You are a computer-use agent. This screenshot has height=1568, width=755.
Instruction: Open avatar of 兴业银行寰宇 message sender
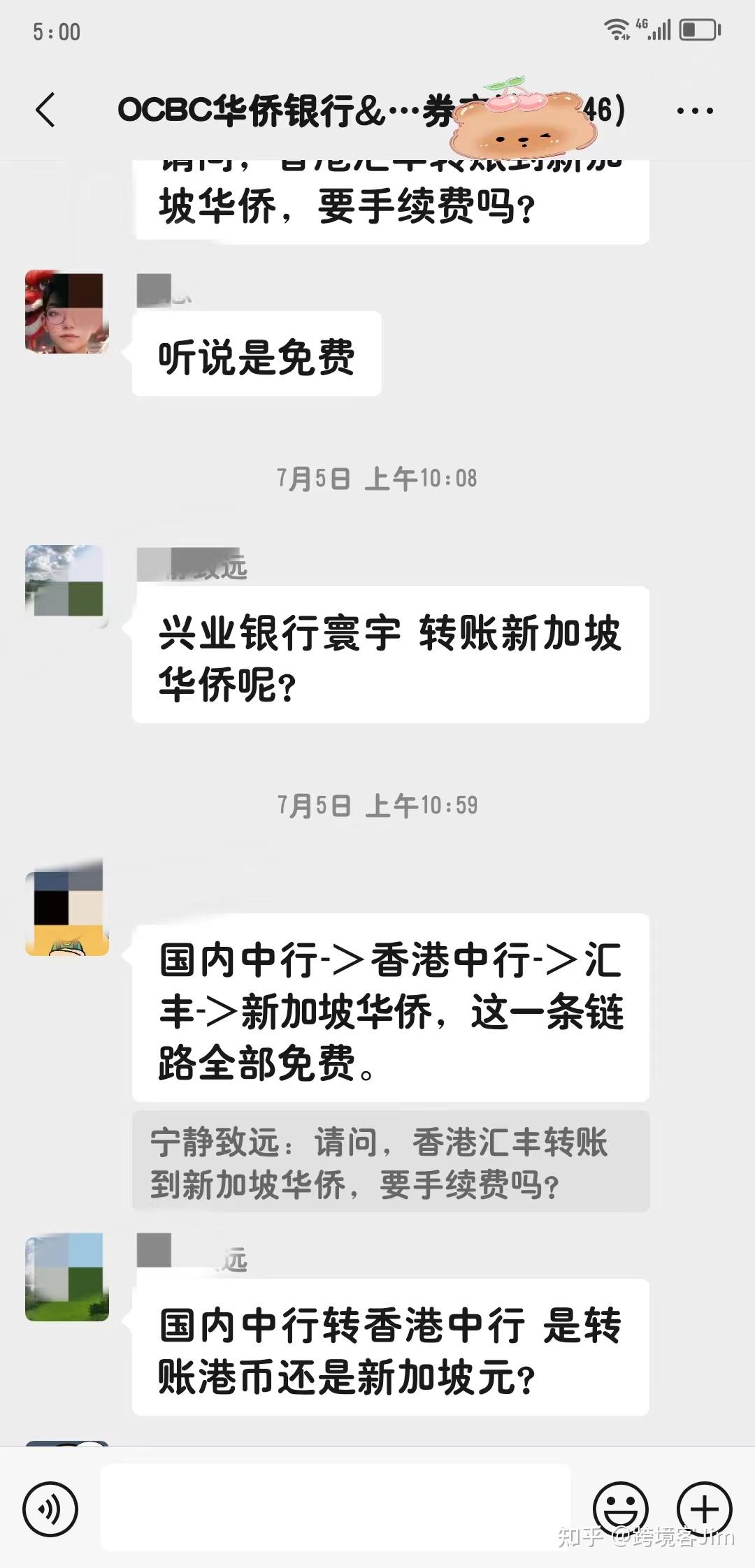coord(67,586)
